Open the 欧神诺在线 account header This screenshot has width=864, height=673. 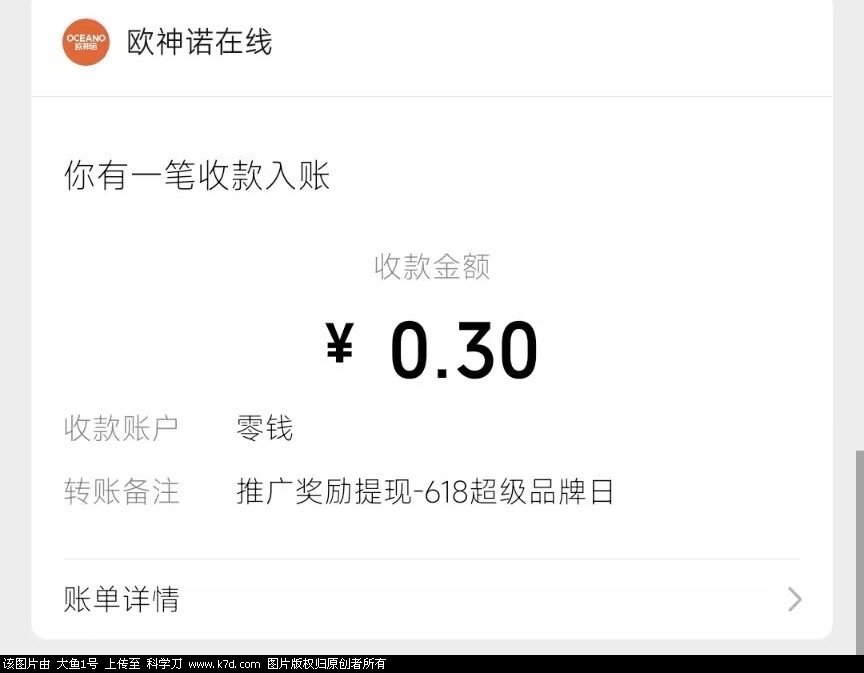[x=199, y=42]
